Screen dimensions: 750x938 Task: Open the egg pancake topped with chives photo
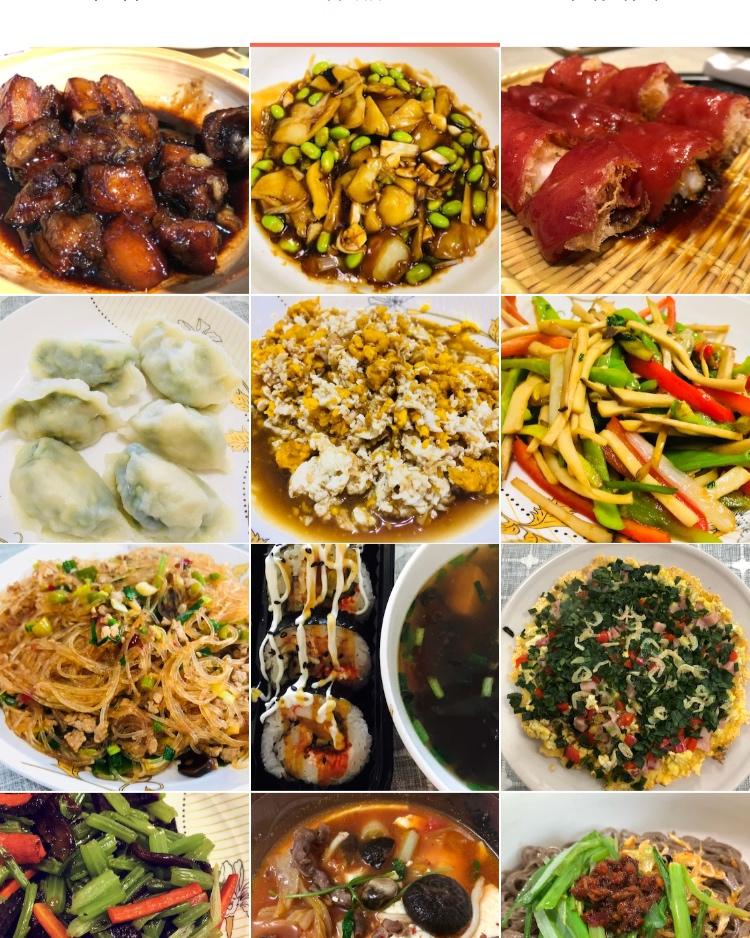pos(625,668)
